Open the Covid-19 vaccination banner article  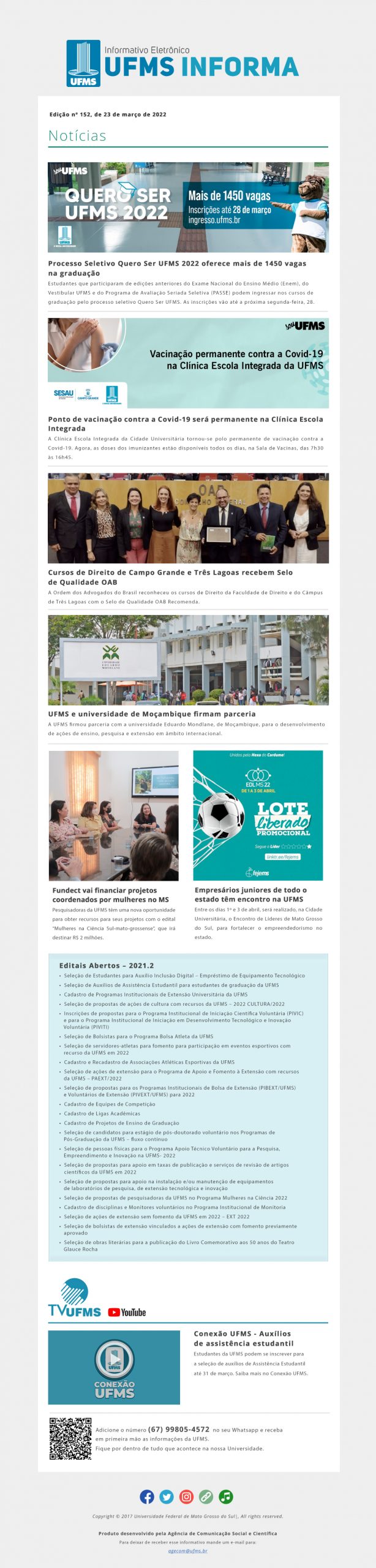(188, 363)
